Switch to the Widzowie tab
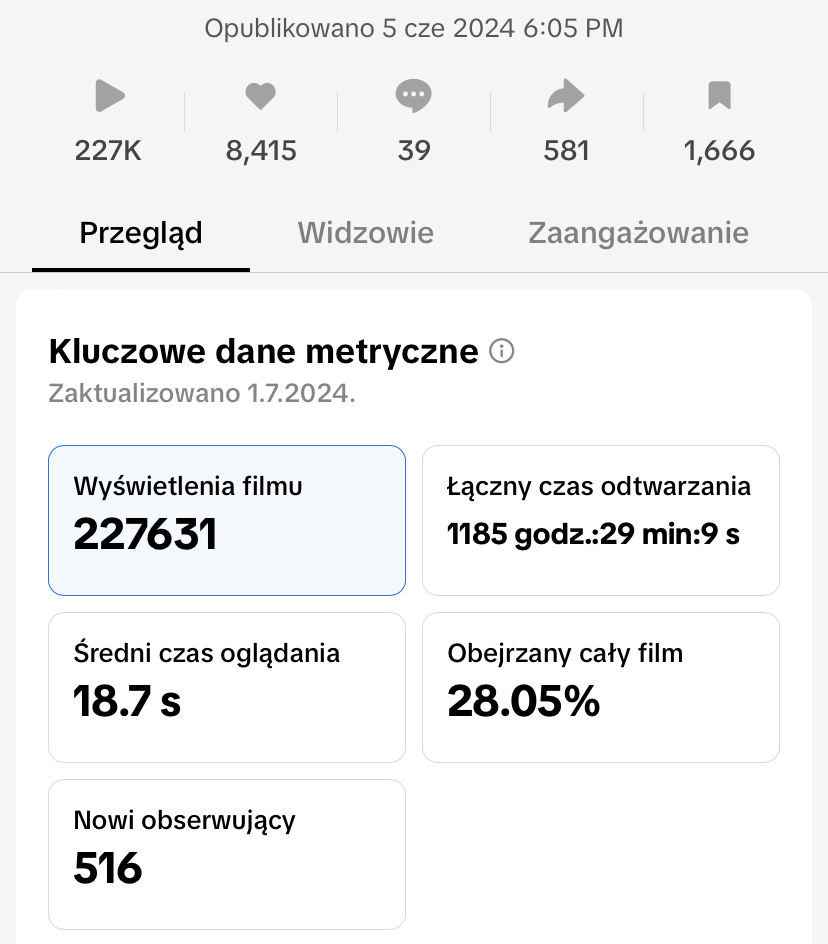This screenshot has height=944, width=828. tap(365, 233)
